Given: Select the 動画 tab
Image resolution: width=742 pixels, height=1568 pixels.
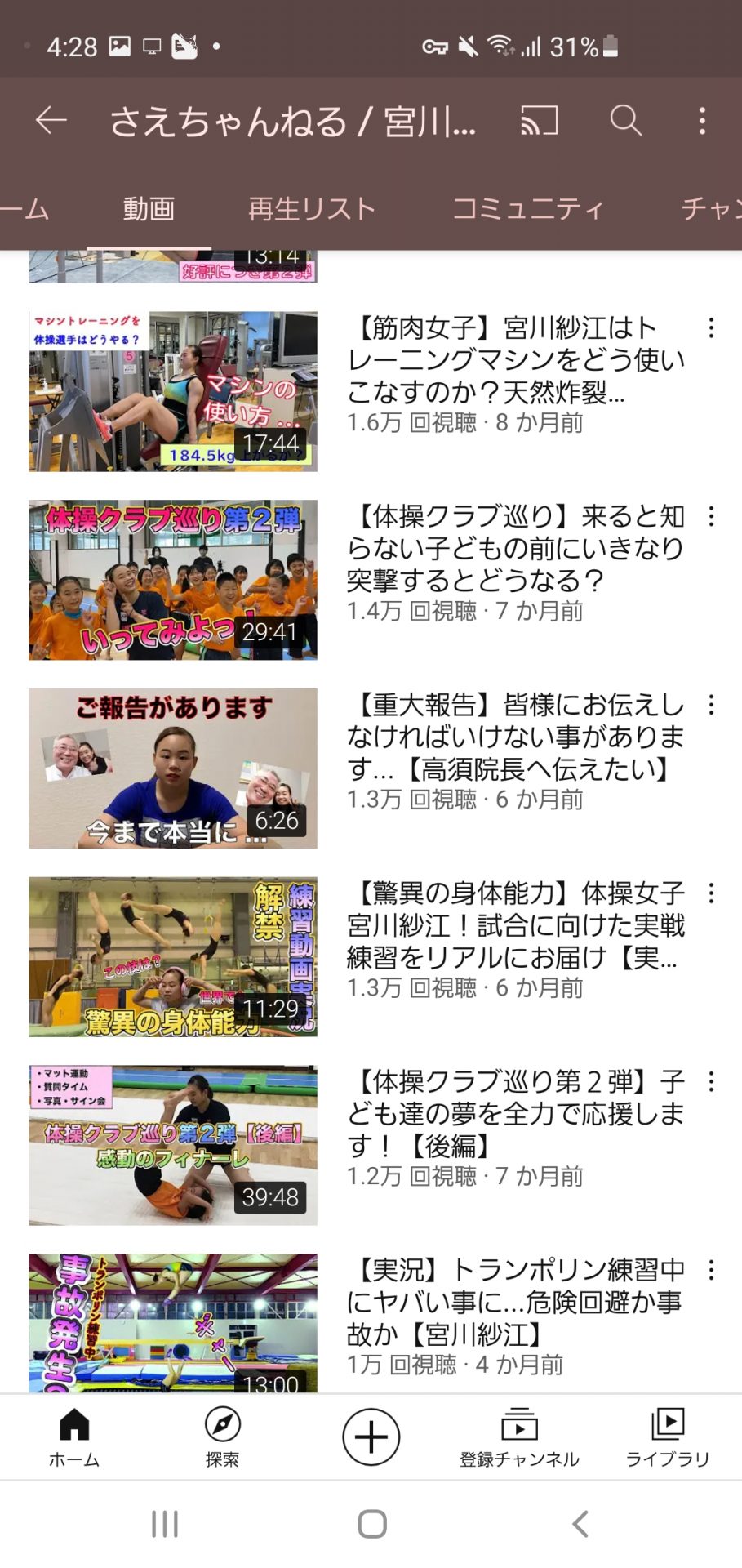Looking at the screenshot, I should point(149,209).
